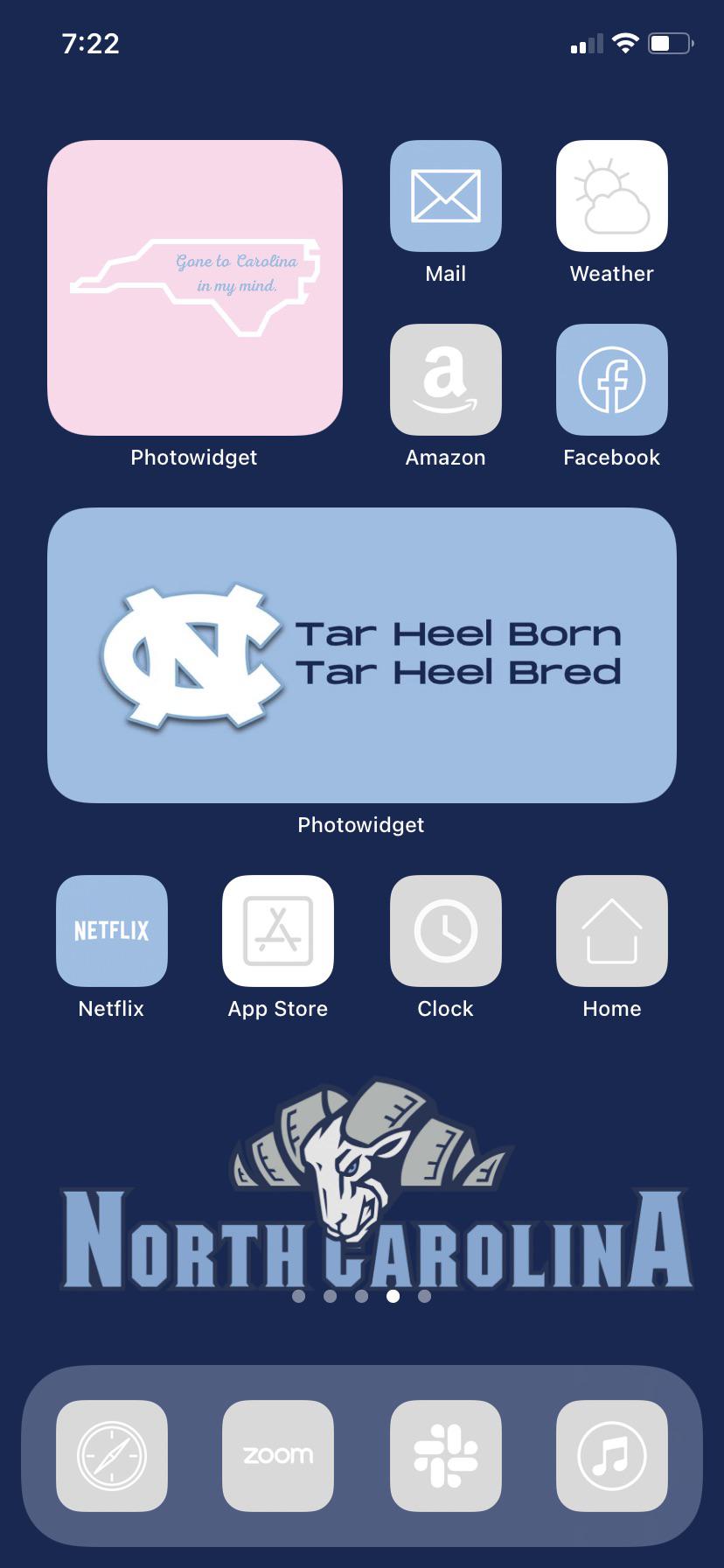Image resolution: width=724 pixels, height=1568 pixels.
Task: Launch the Clock app
Action: coord(446,931)
